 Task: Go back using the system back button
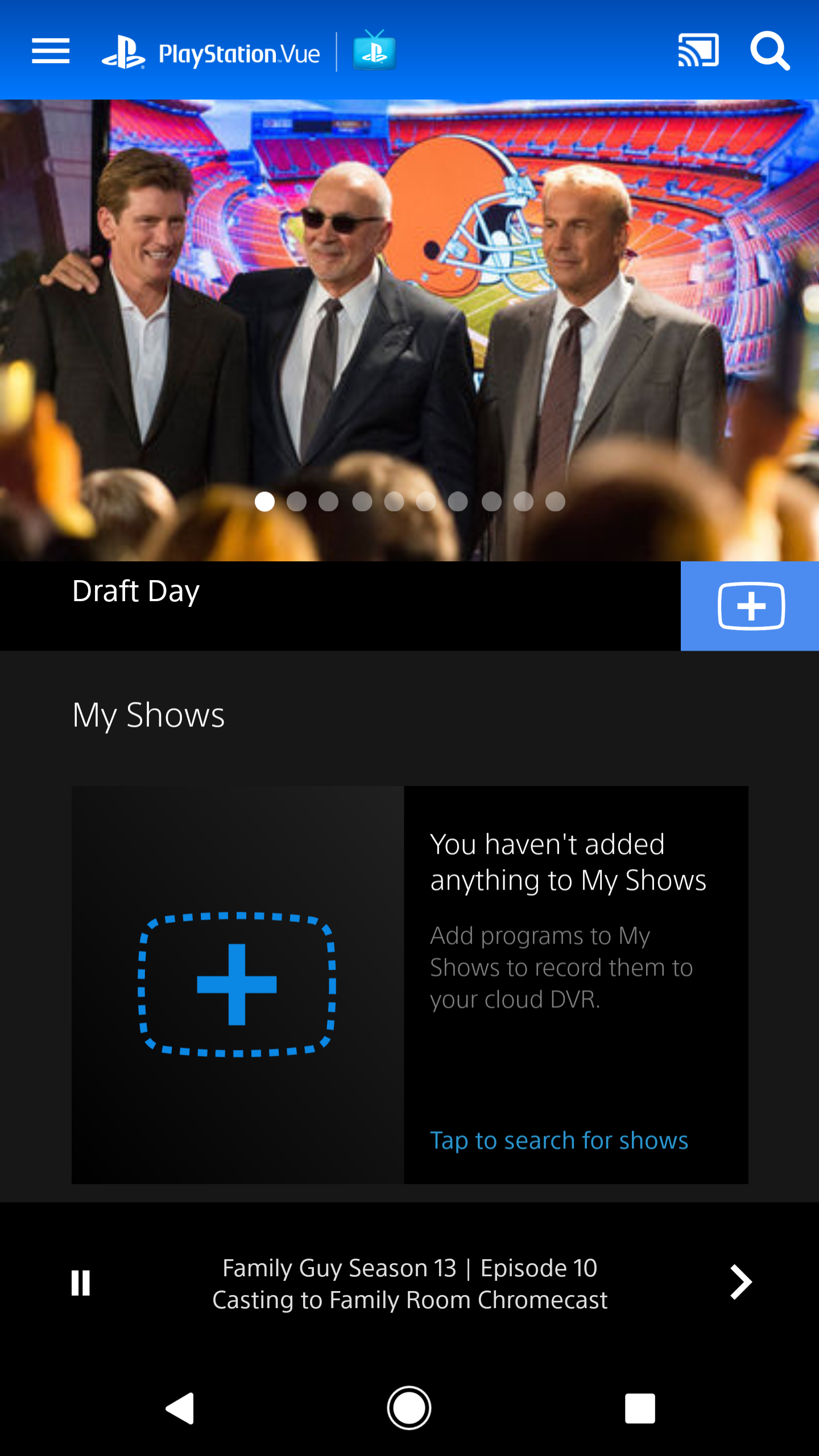pos(180,1408)
